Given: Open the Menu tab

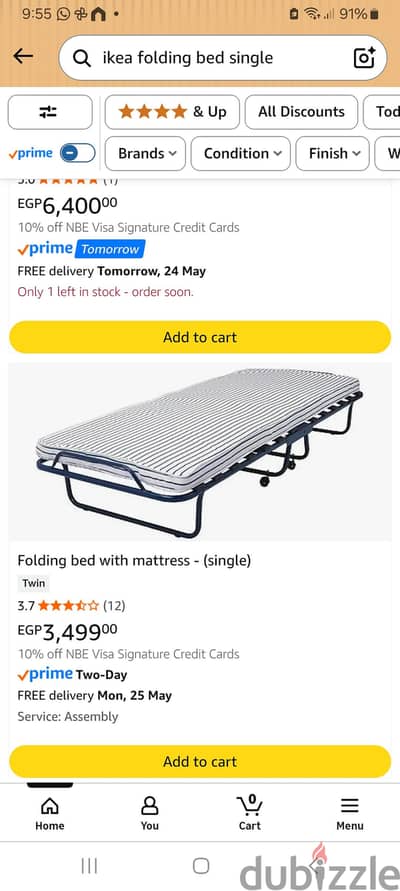Looking at the screenshot, I should tap(349, 813).
